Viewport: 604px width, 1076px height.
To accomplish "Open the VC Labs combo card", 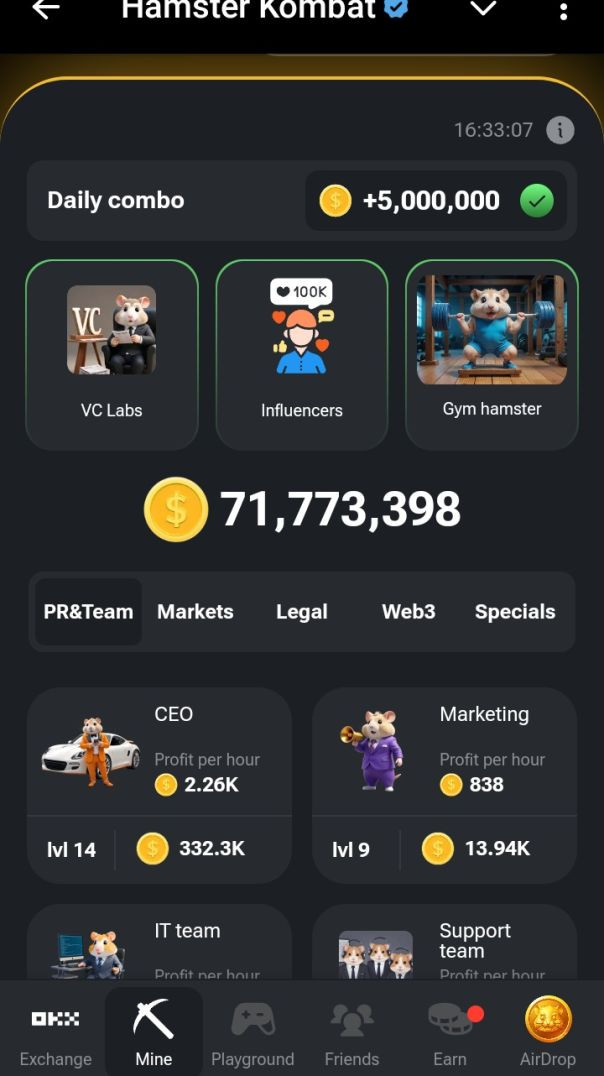I will tap(112, 354).
